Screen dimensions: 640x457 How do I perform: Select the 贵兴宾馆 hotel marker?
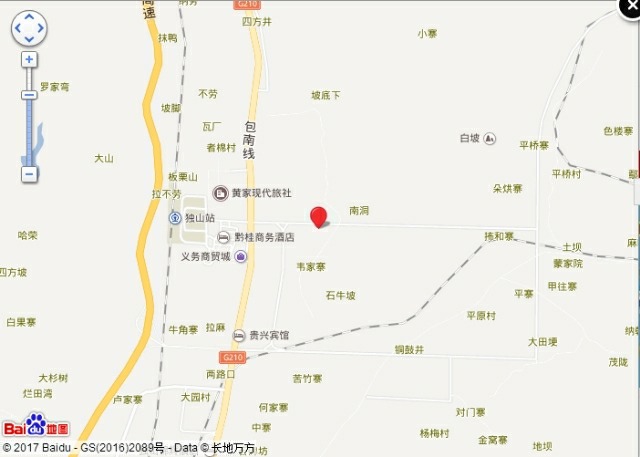[240, 335]
